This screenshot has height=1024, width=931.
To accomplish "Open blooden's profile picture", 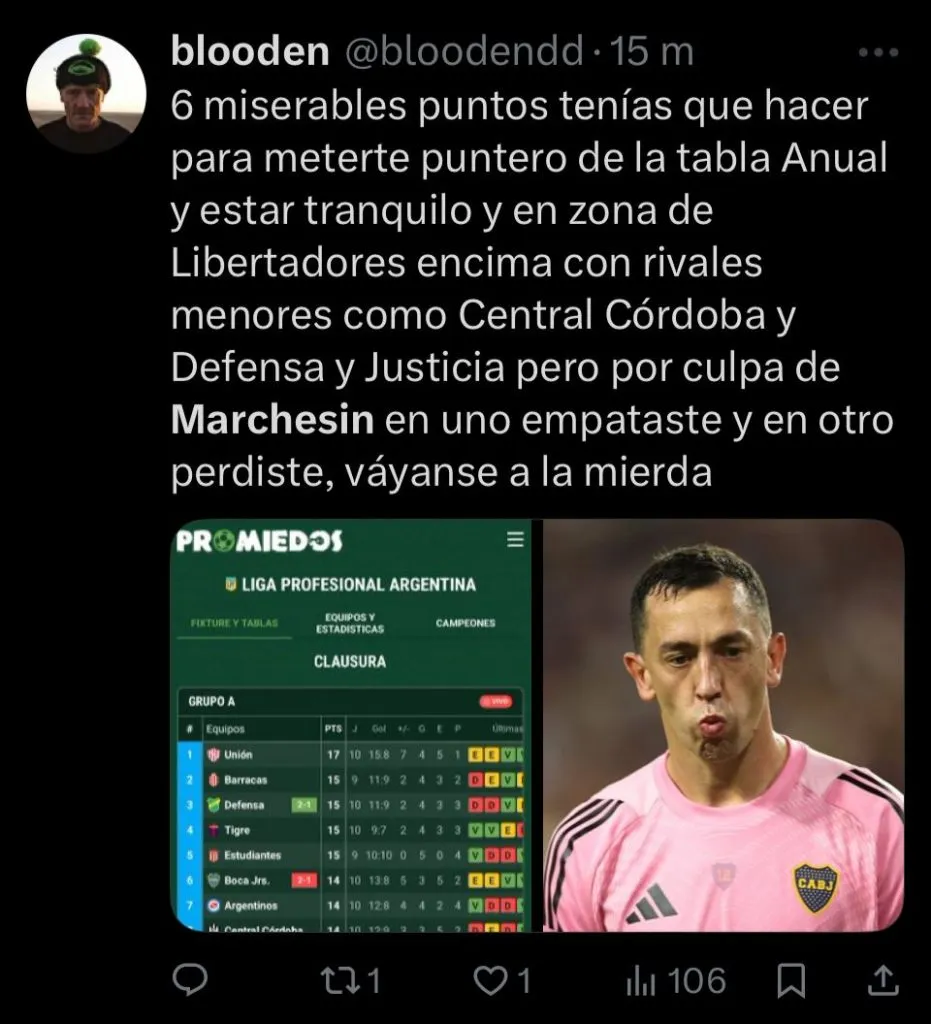I will tap(79, 95).
